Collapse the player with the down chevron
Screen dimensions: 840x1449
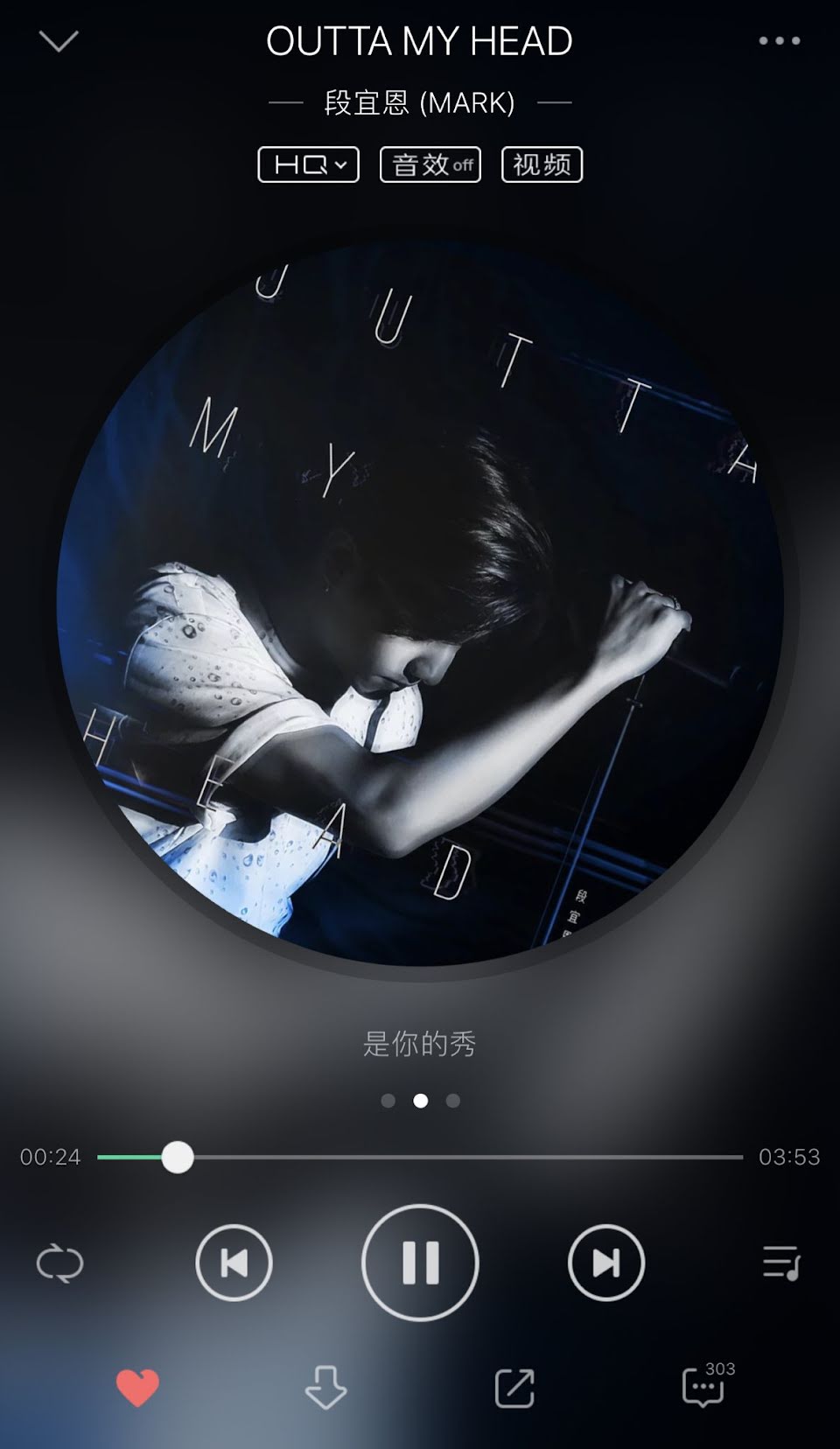tap(59, 41)
